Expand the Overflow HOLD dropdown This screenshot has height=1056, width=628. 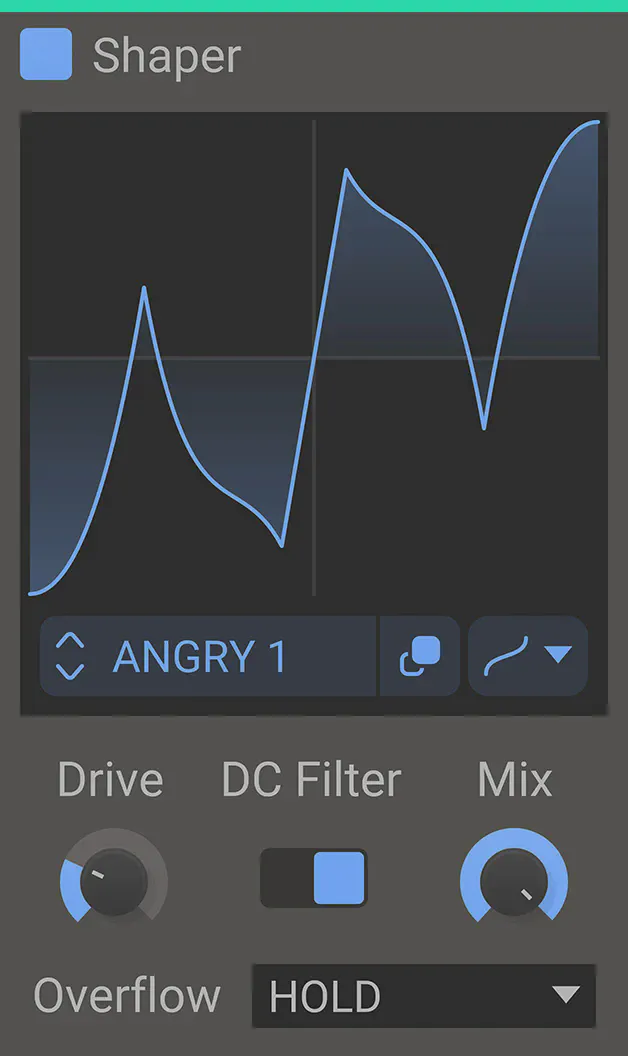pos(424,996)
